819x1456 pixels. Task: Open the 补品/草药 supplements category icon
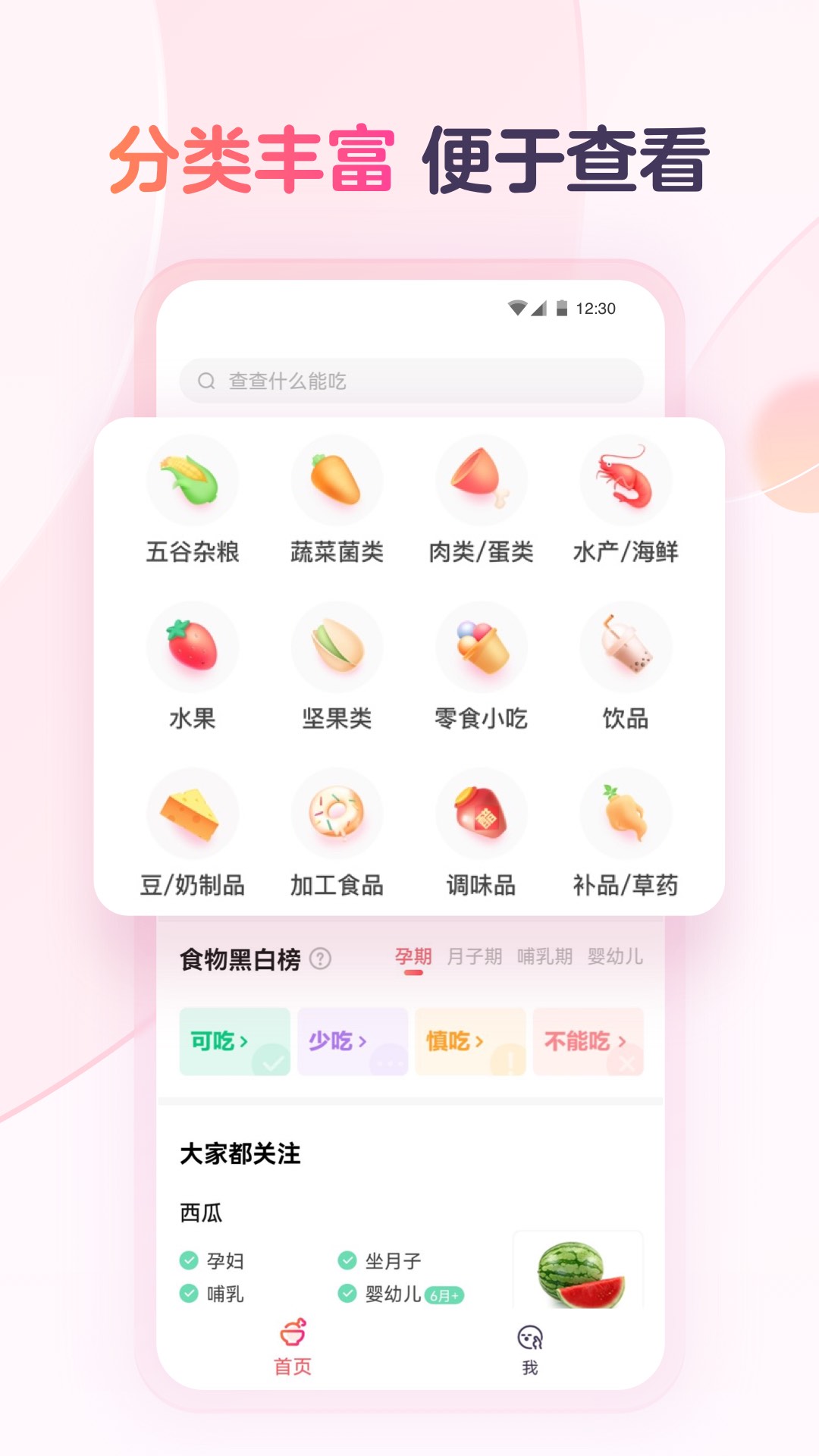pos(626,812)
